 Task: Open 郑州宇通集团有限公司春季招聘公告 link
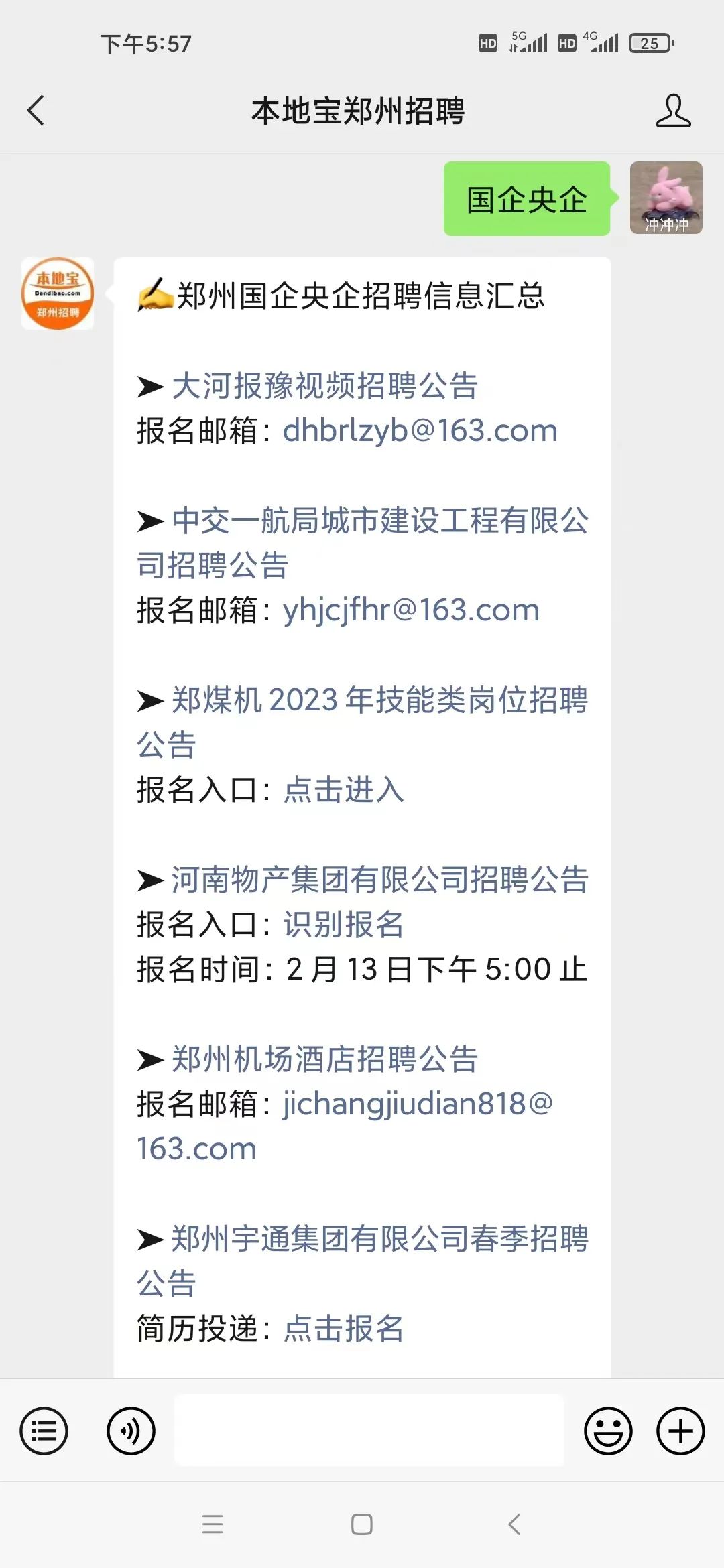click(363, 1261)
